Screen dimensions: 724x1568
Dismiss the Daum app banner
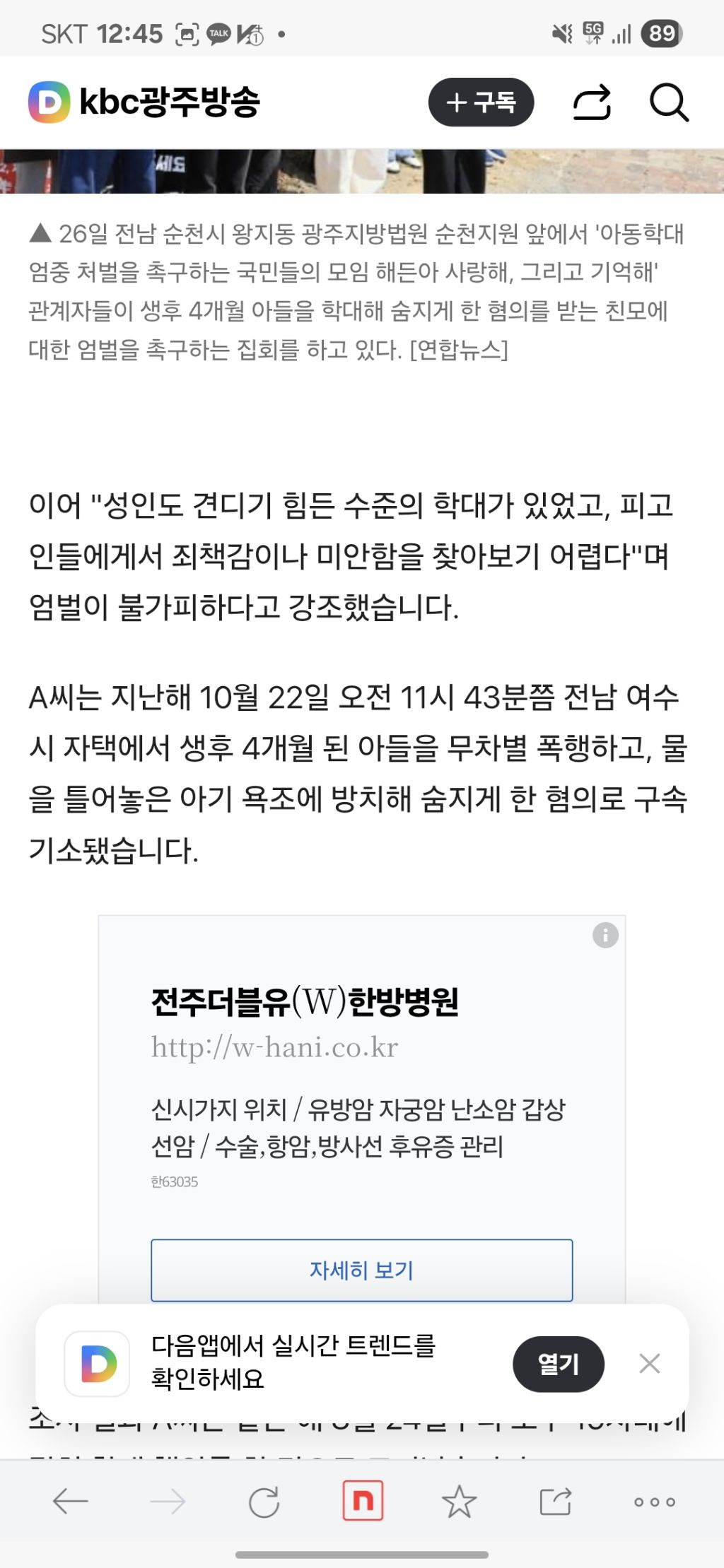649,1363
